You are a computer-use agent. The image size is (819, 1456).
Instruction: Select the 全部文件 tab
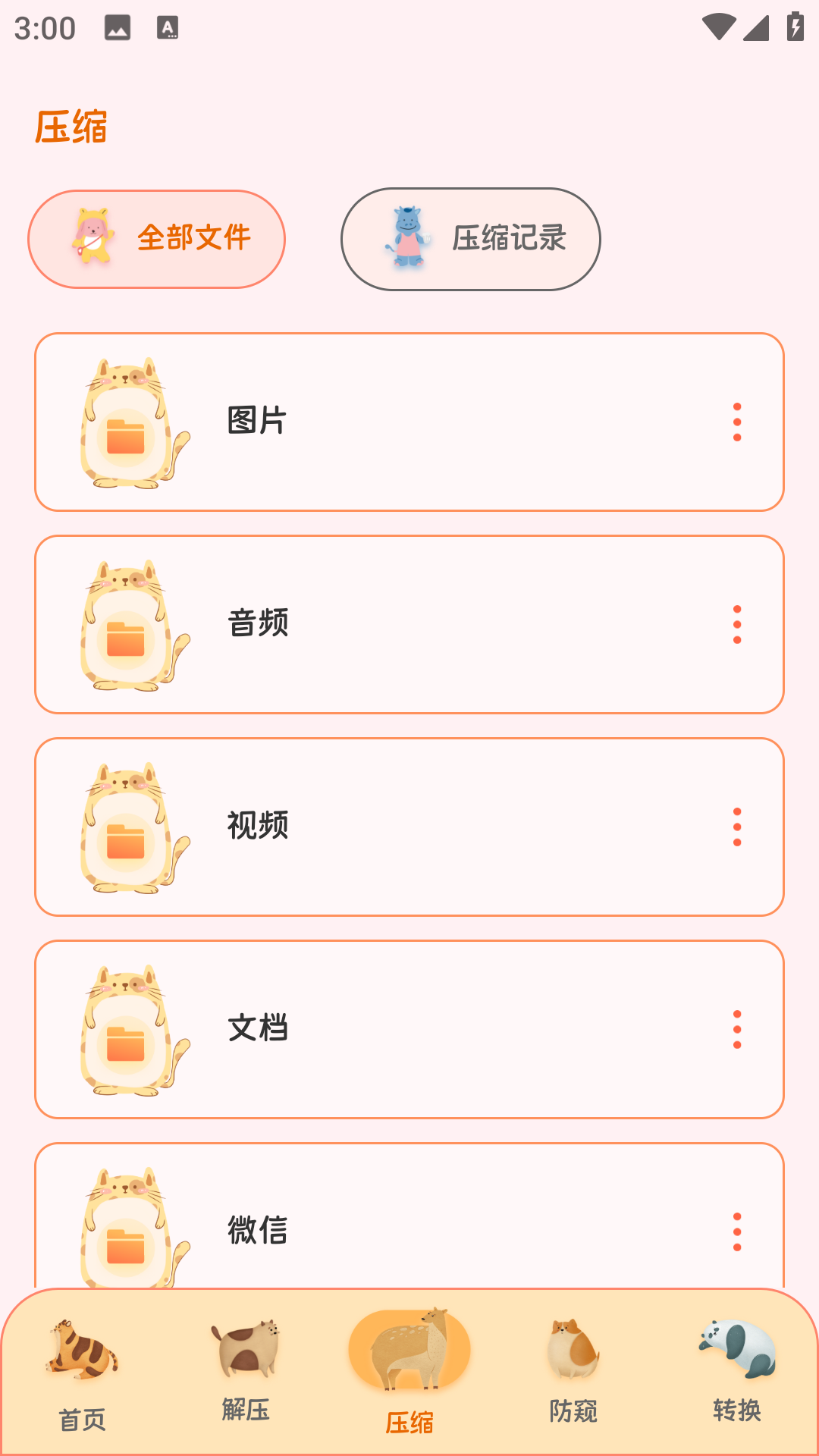click(157, 239)
